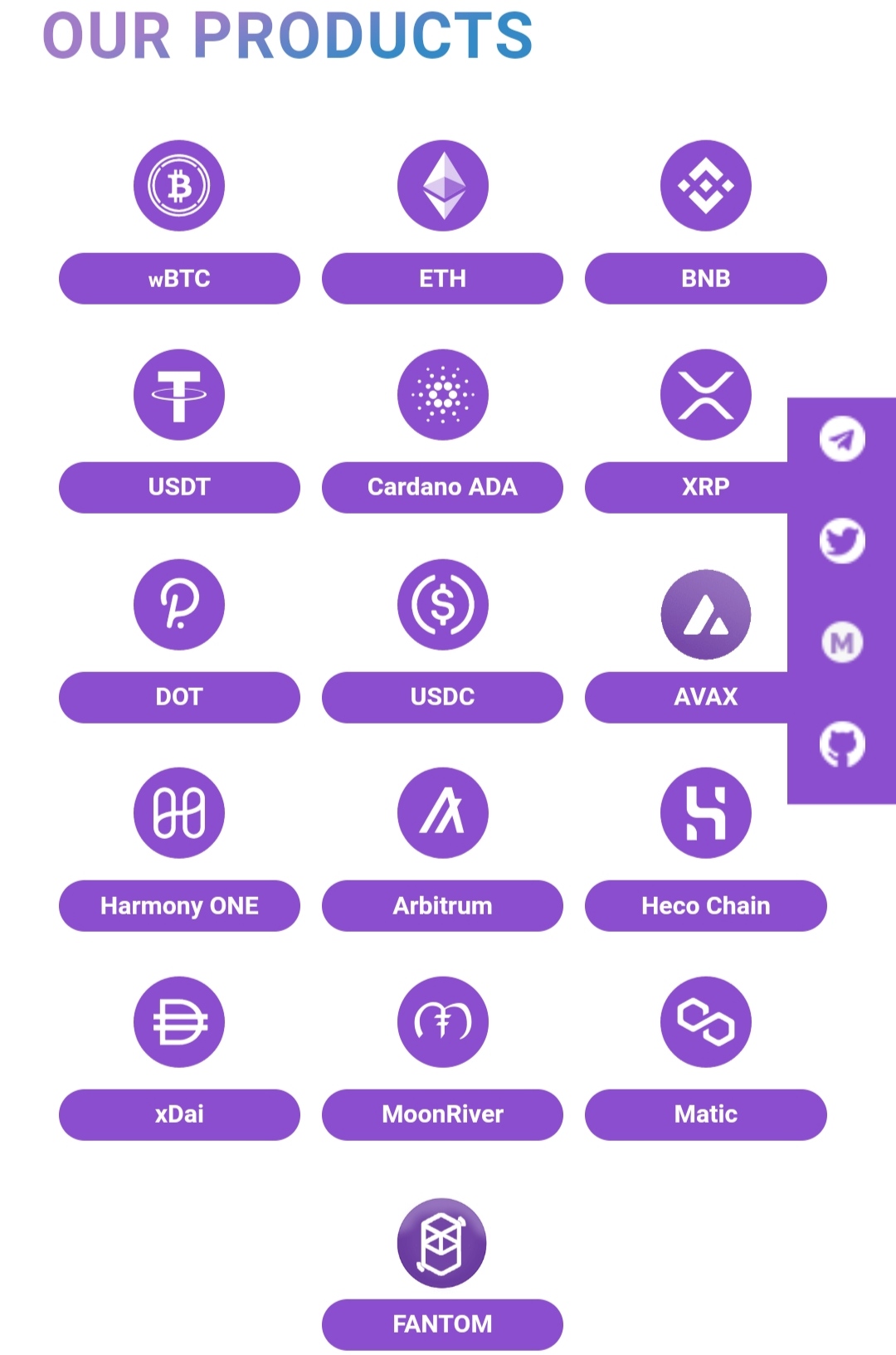Screen dimensions: 896x1355
Task: Open the xDai product
Action: click(x=179, y=1114)
